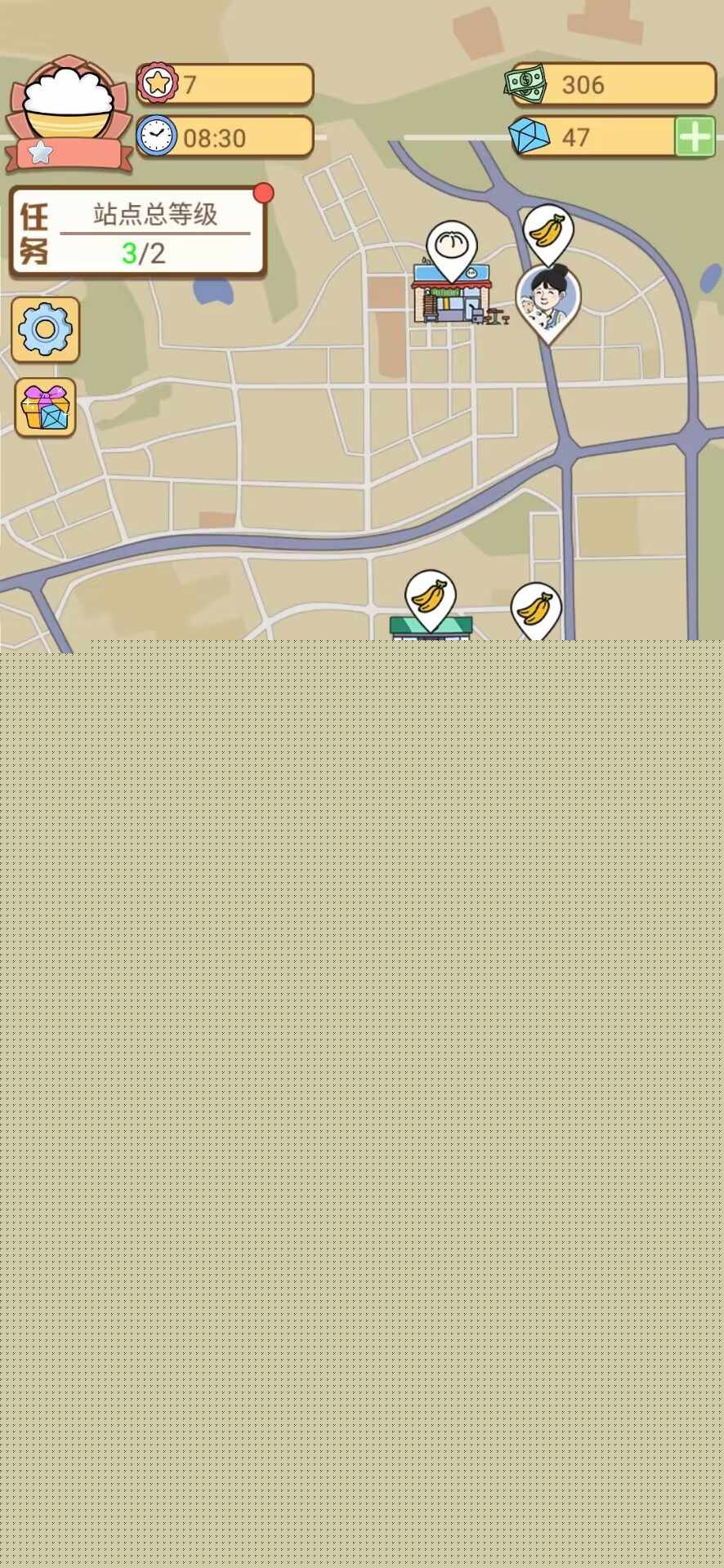Tap the rice bowl profile badge

pos(68,113)
